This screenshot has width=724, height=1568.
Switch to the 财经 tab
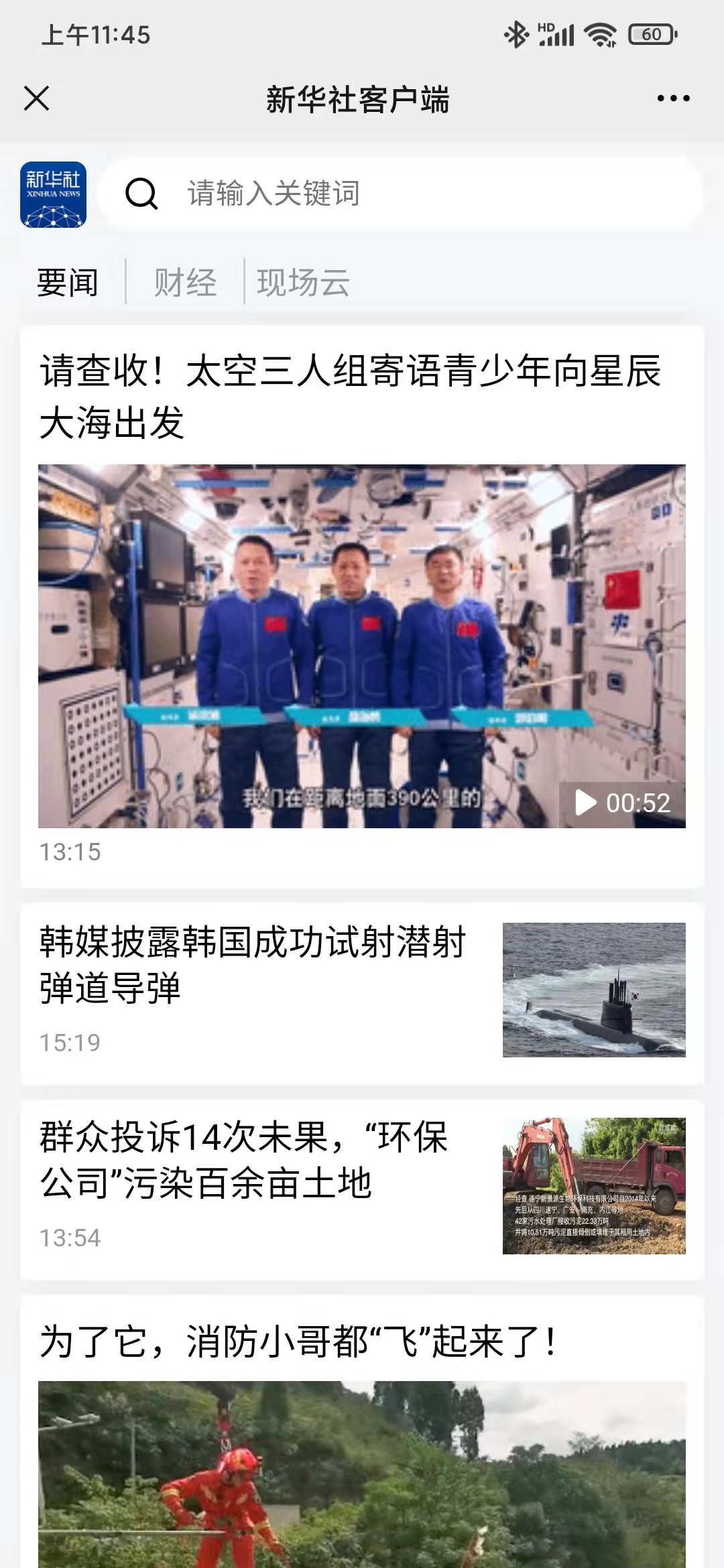185,282
